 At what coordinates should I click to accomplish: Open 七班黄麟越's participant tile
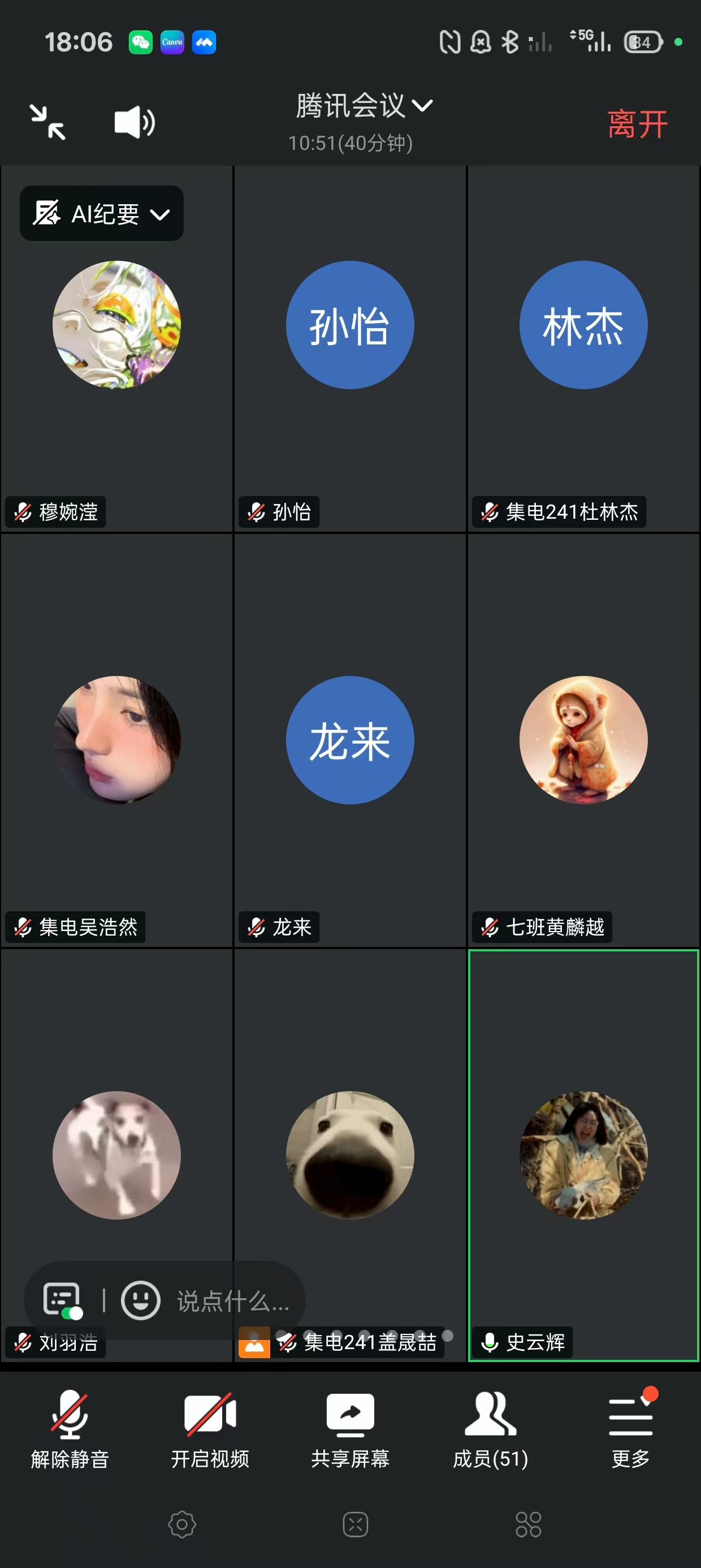pyautogui.click(x=583, y=740)
